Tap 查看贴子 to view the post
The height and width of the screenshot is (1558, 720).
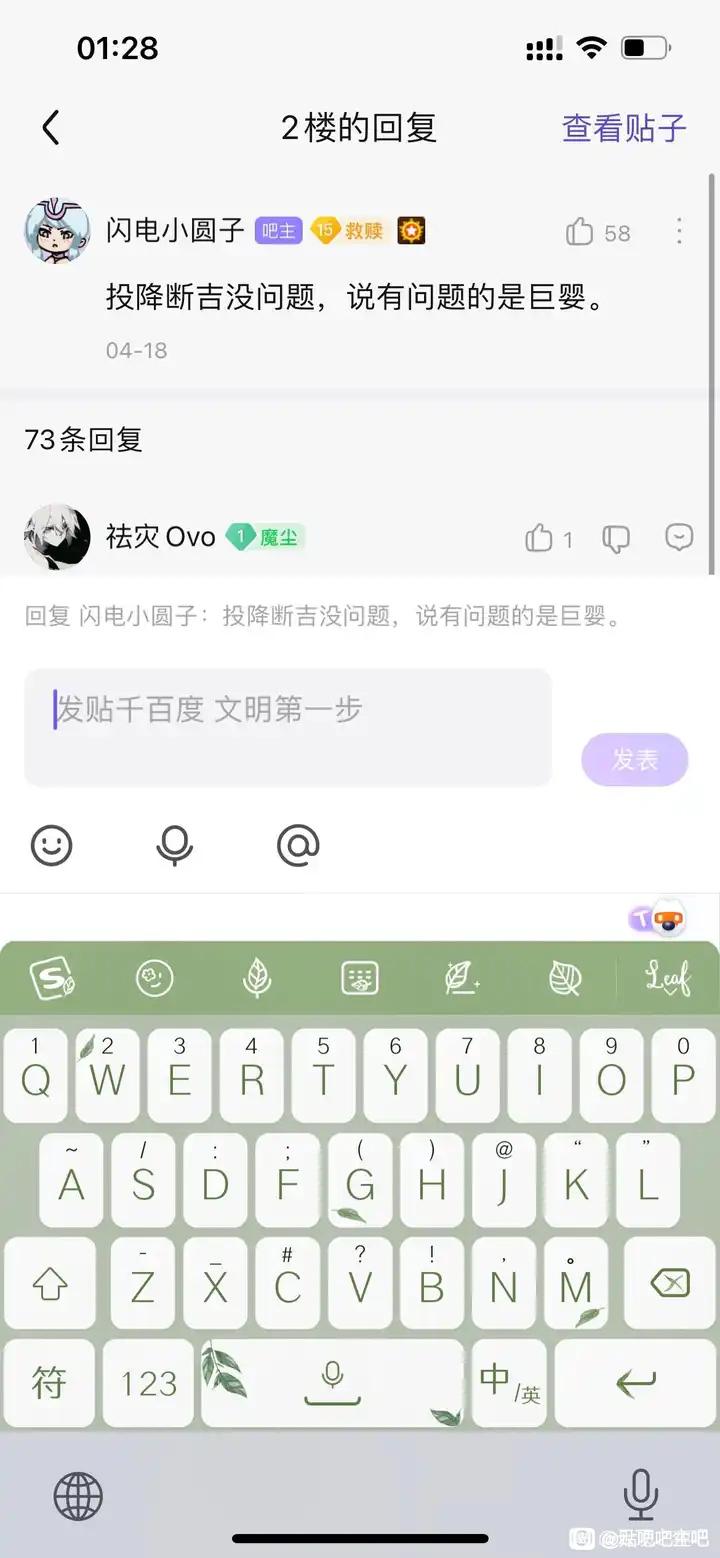[x=624, y=128]
